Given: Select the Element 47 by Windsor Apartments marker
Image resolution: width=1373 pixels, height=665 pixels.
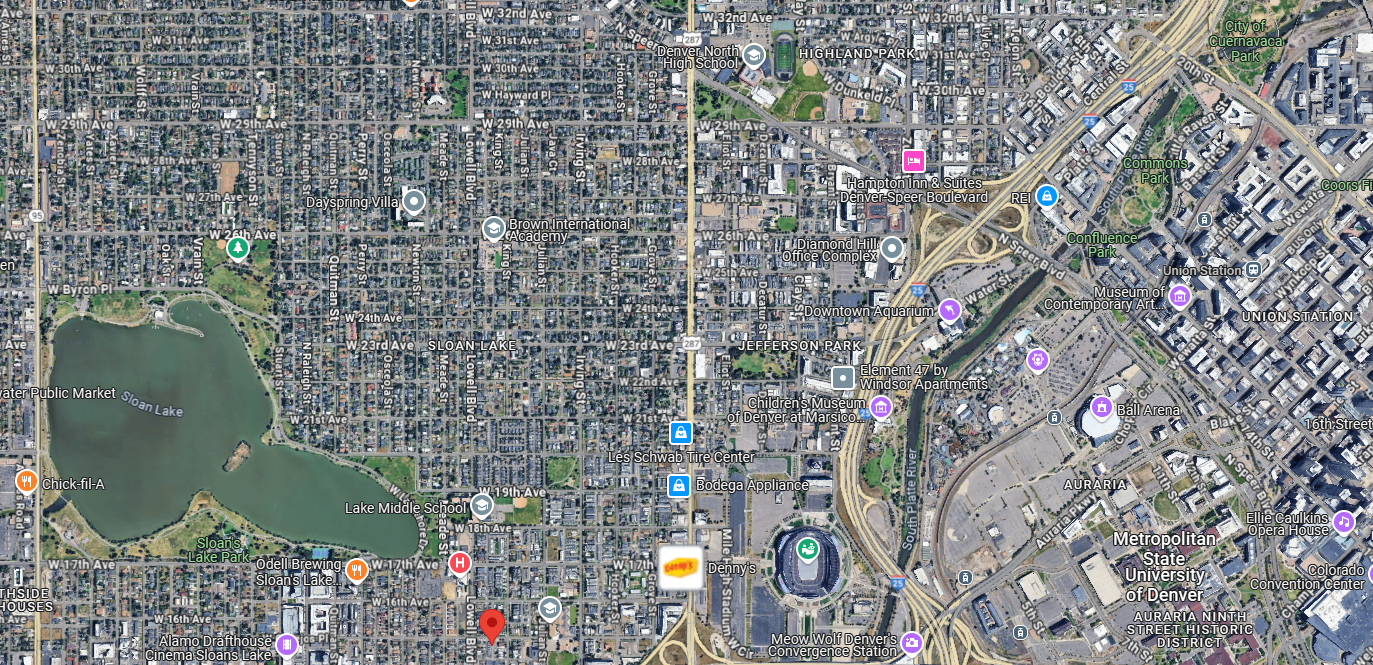Looking at the screenshot, I should point(843,378).
